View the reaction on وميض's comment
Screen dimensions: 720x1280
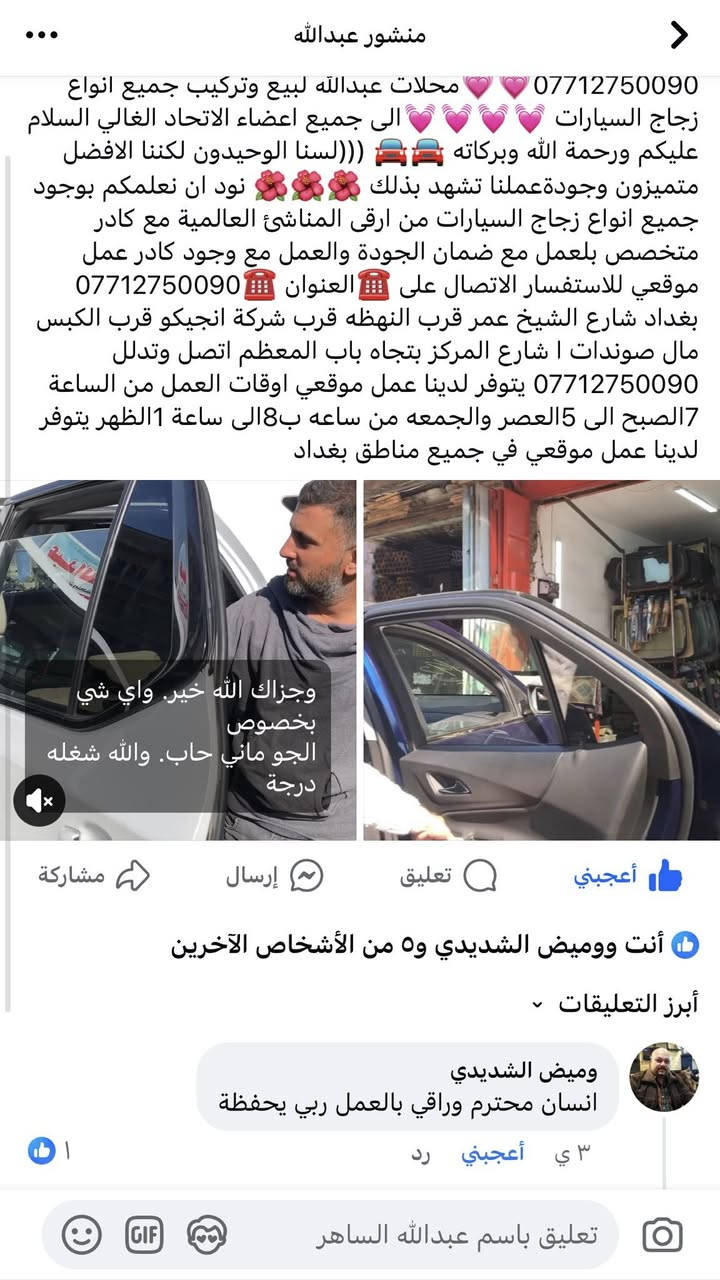click(49, 1151)
